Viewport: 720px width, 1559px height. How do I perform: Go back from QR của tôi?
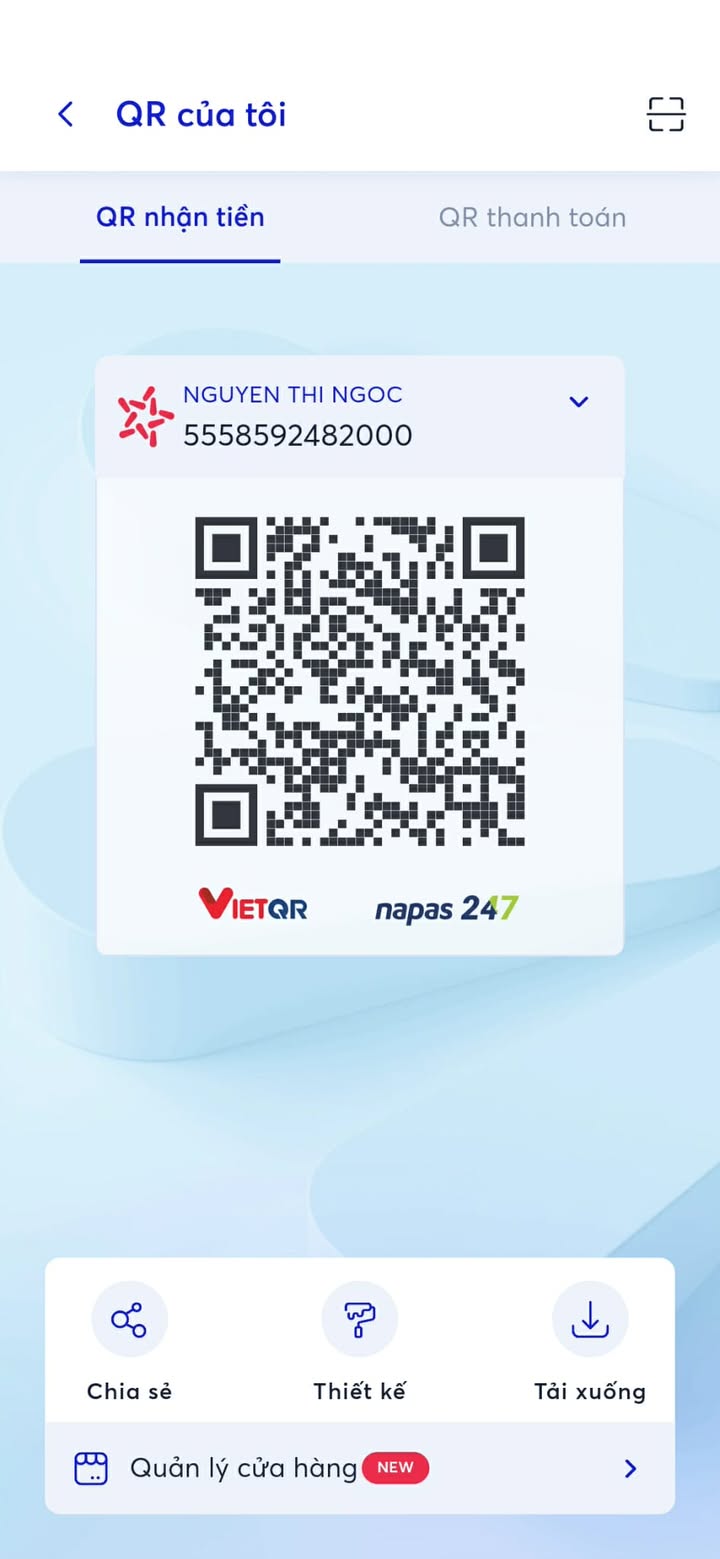[x=66, y=115]
